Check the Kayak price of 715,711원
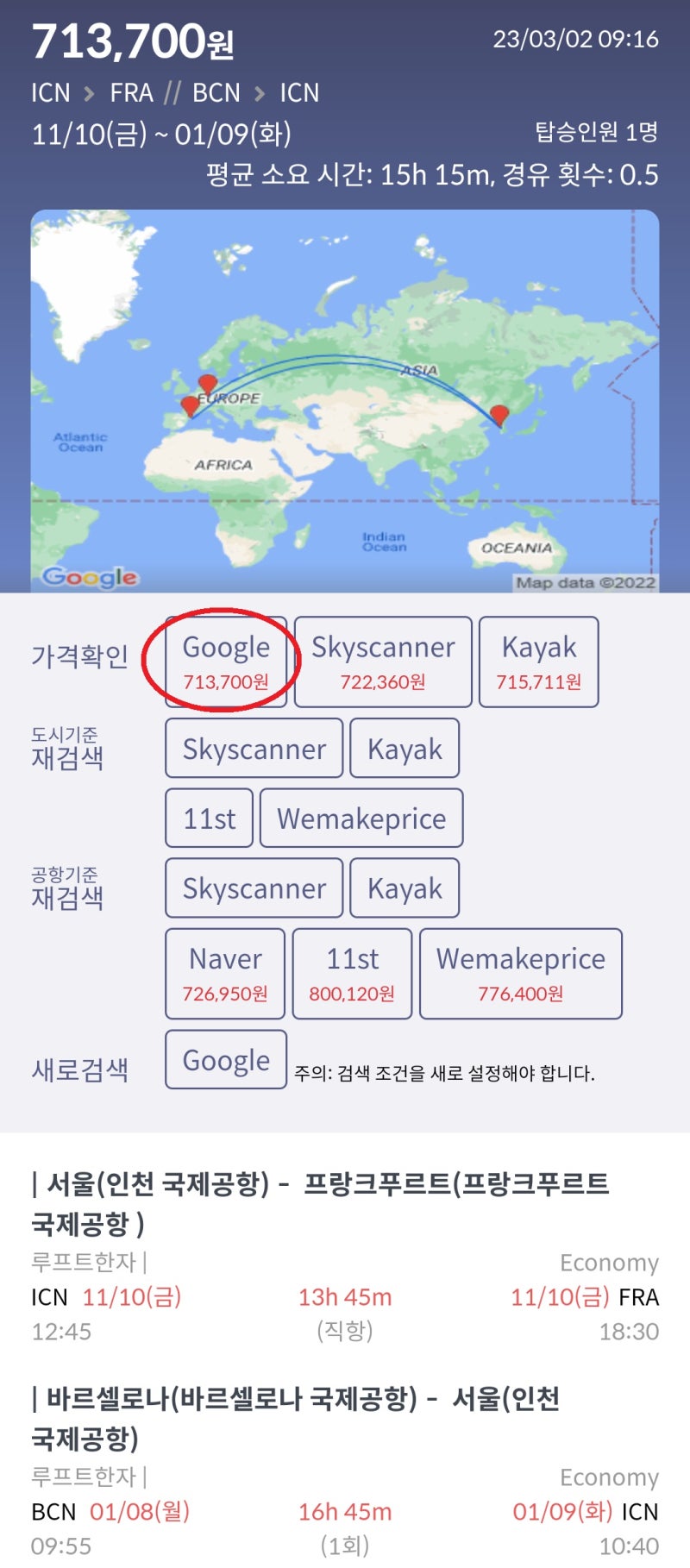The width and height of the screenshot is (690, 1568). 538,662
